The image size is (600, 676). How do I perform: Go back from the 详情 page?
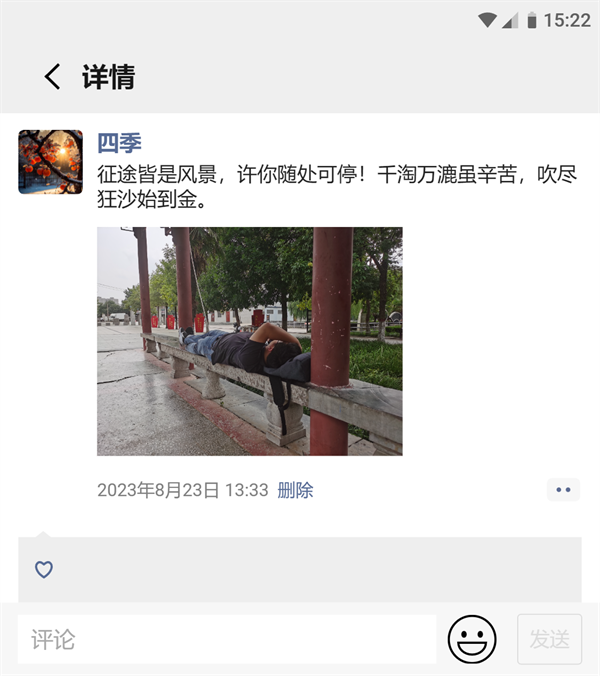click(x=52, y=77)
